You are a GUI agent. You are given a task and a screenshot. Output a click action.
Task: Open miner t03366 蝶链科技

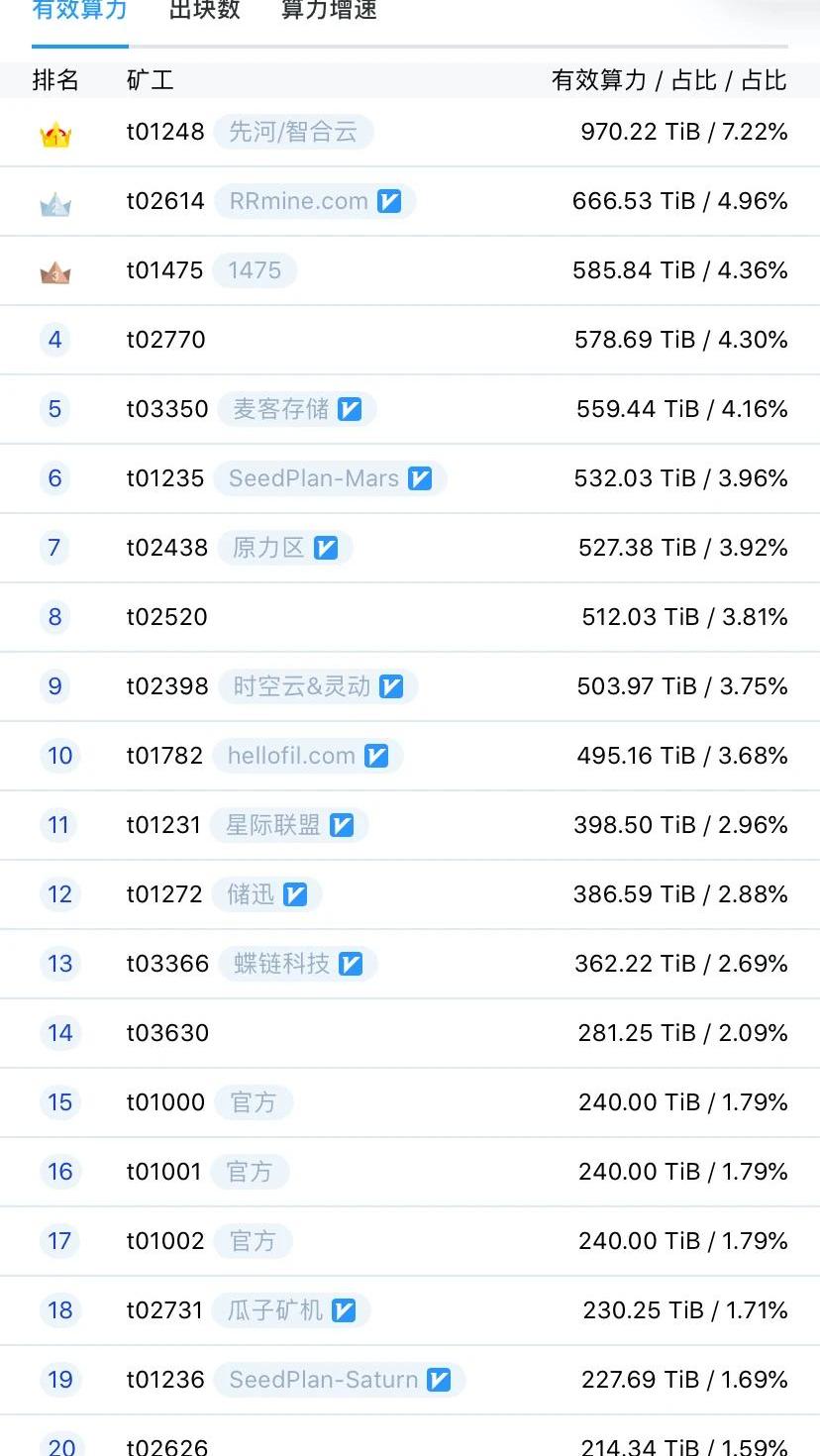point(167,964)
